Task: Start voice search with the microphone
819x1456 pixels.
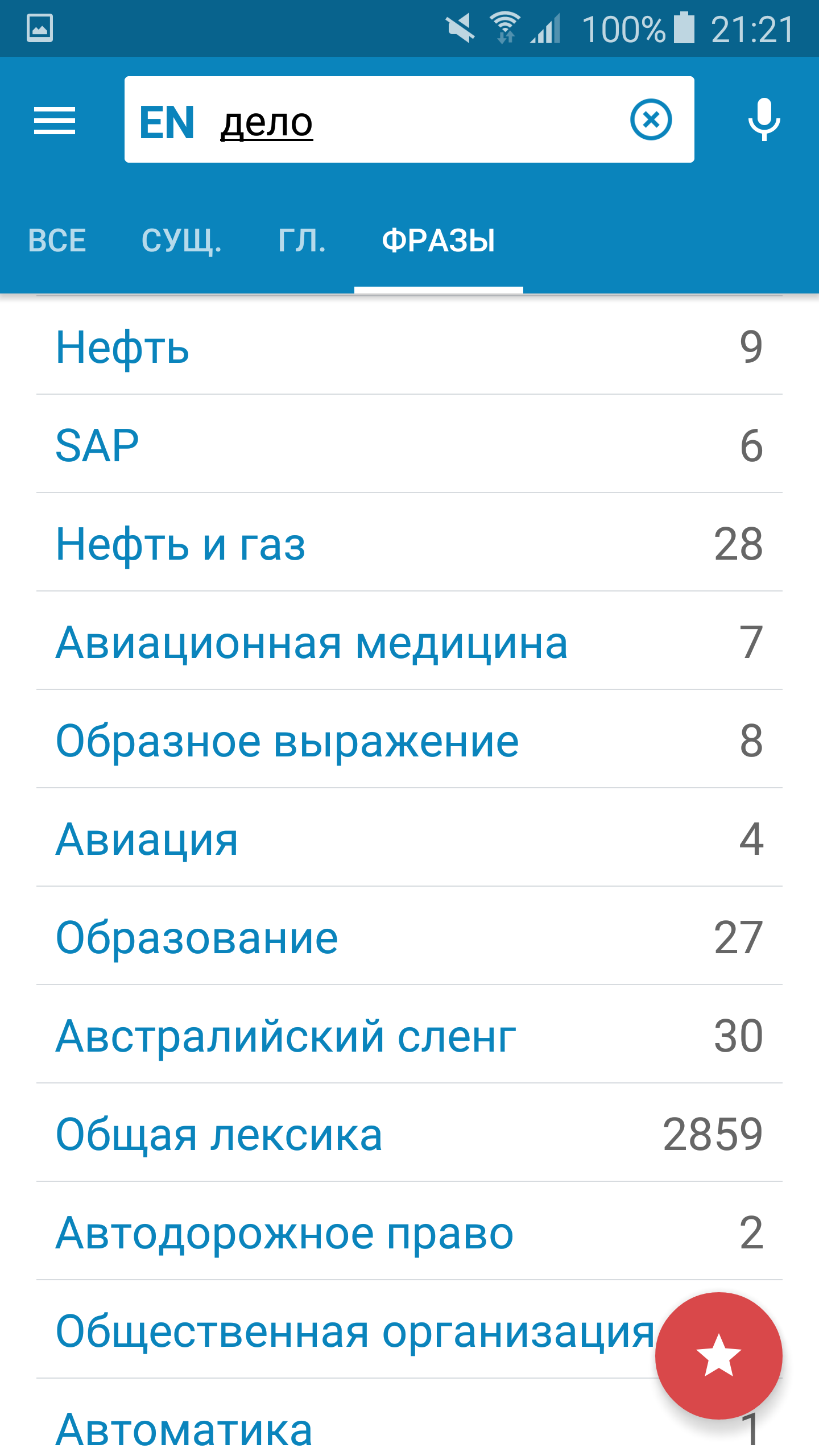Action: point(764,119)
